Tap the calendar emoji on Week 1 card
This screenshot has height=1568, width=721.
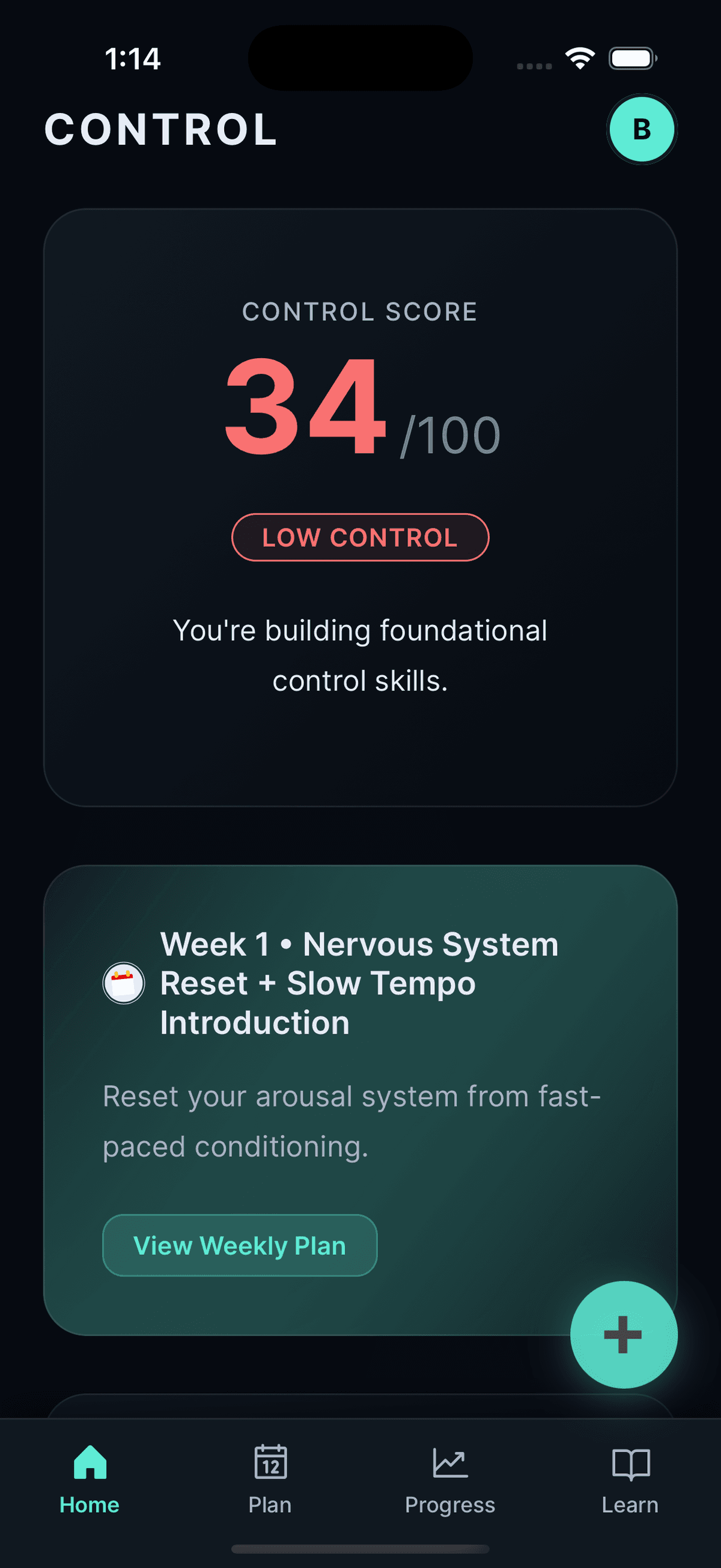click(124, 983)
